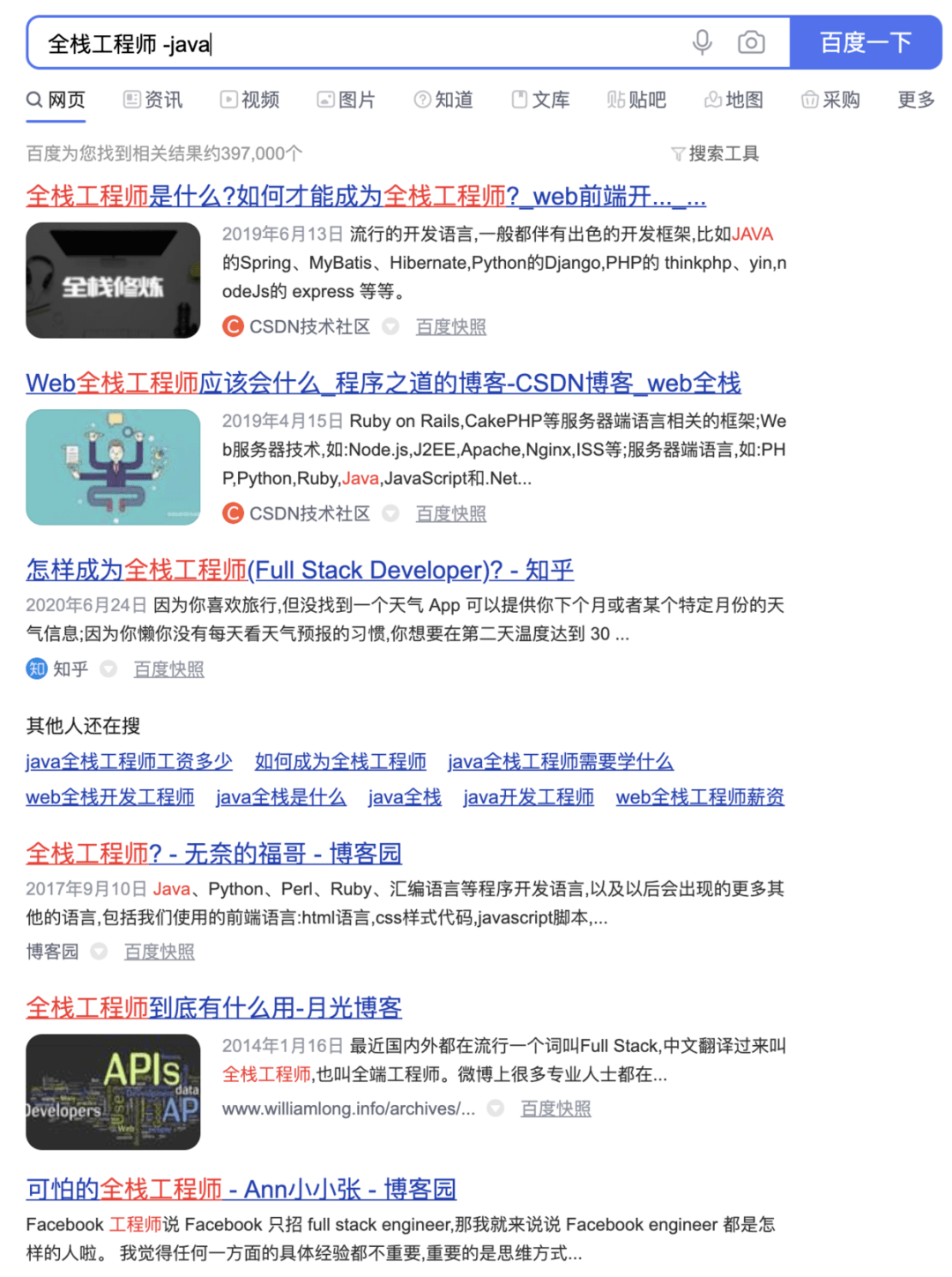Focus the search box with 全栈工程师 -java
This screenshot has width=952, height=1277.
[x=353, y=42]
